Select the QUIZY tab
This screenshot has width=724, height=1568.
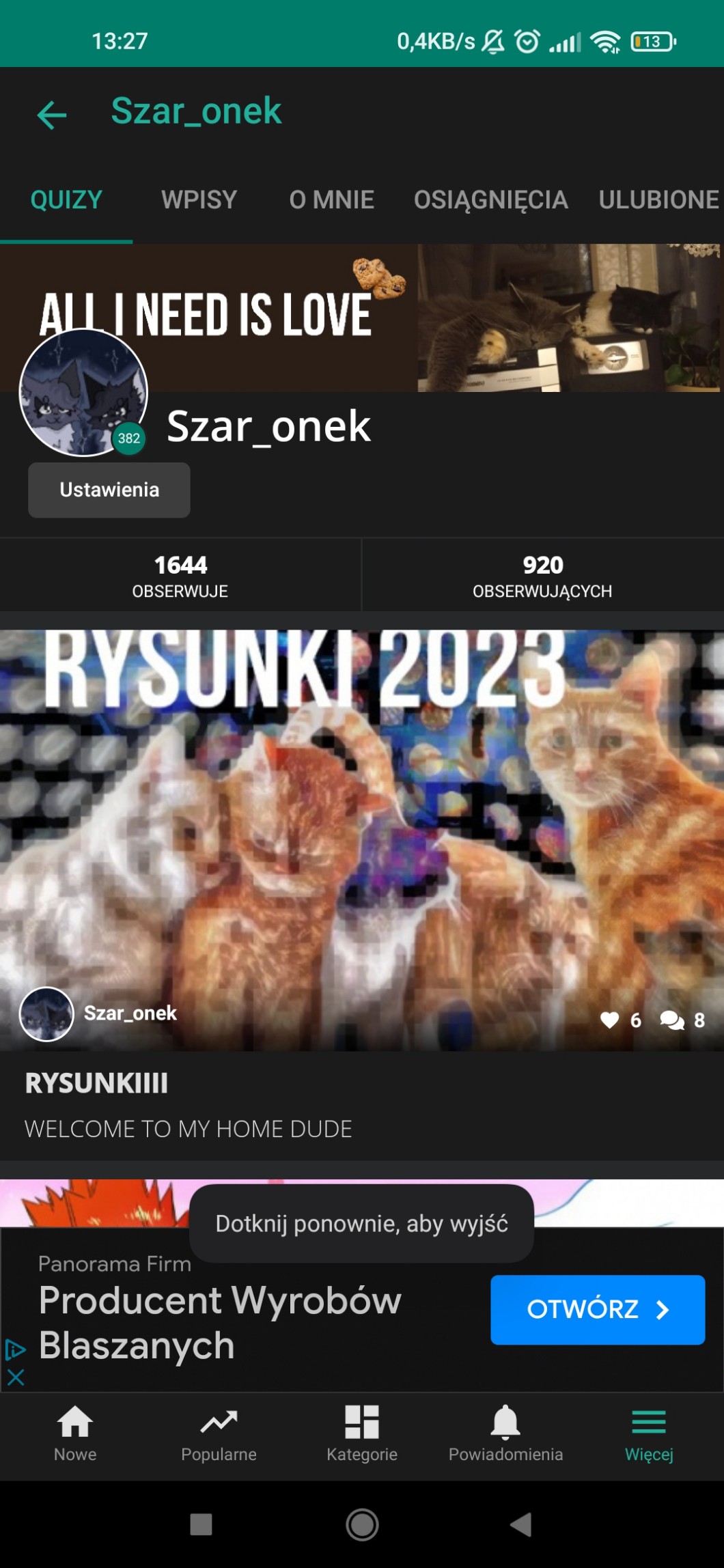pyautogui.click(x=66, y=200)
